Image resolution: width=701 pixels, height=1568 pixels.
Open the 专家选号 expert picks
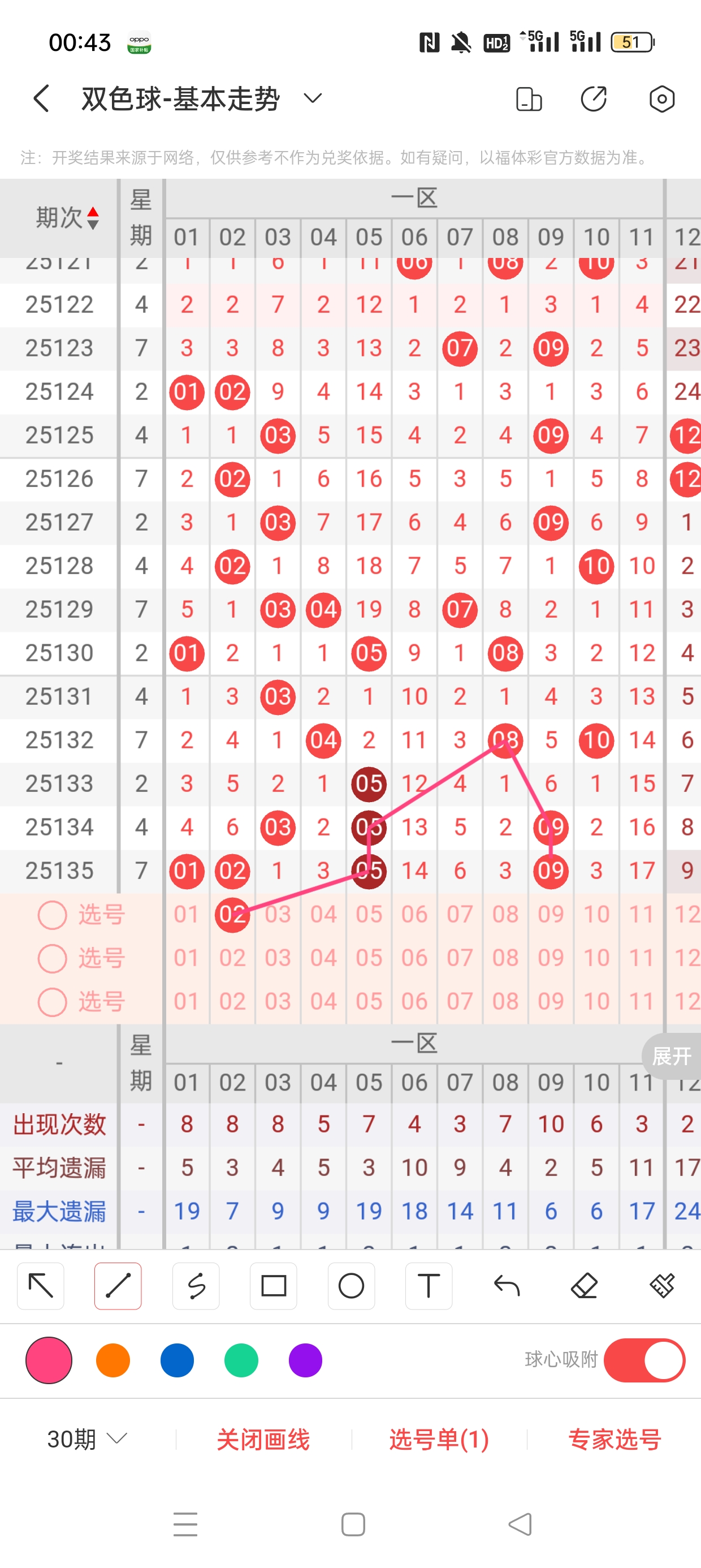click(x=615, y=1440)
